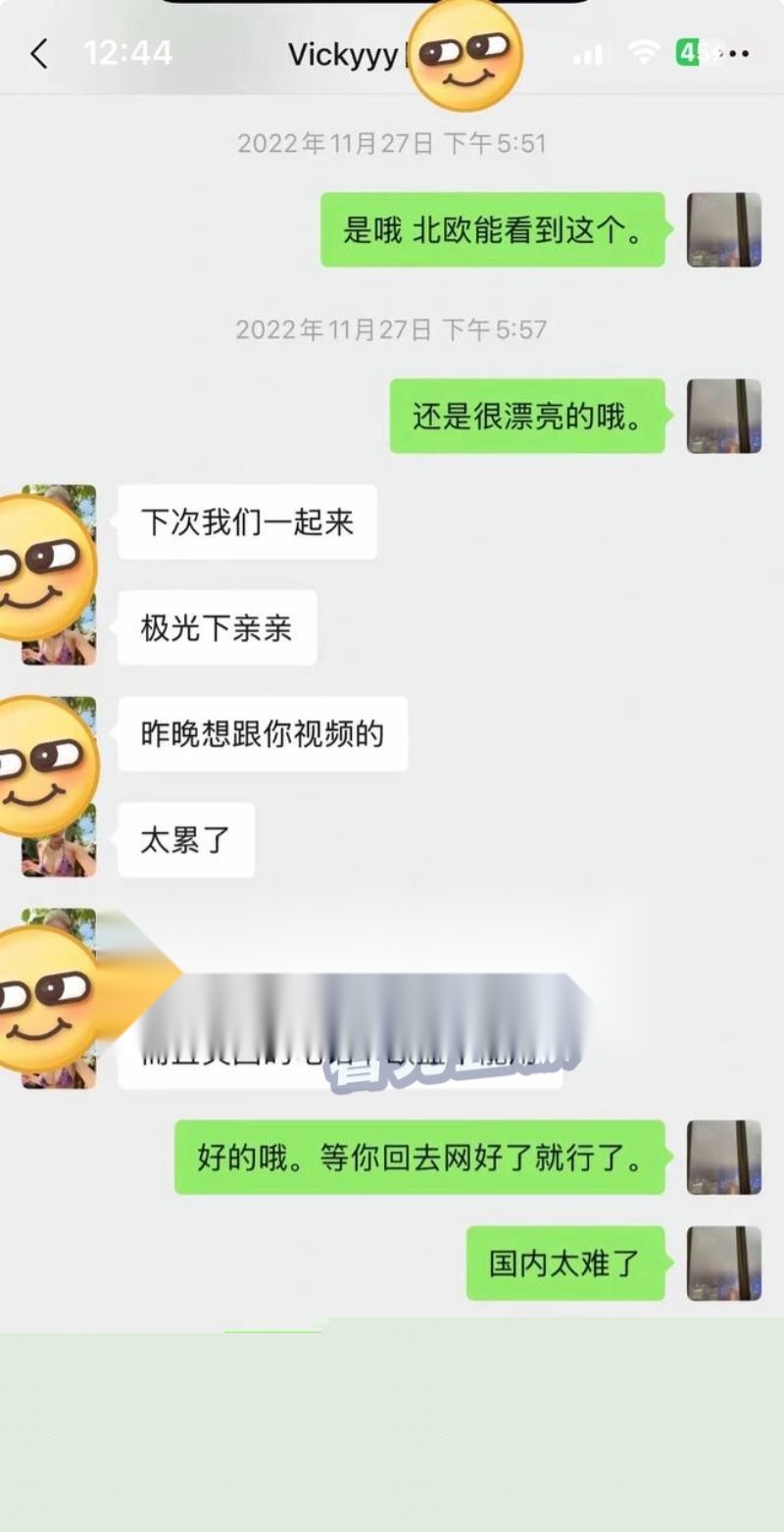
Task: Tap the thumbnail beside 国内太难了 message
Action: coord(723,1262)
